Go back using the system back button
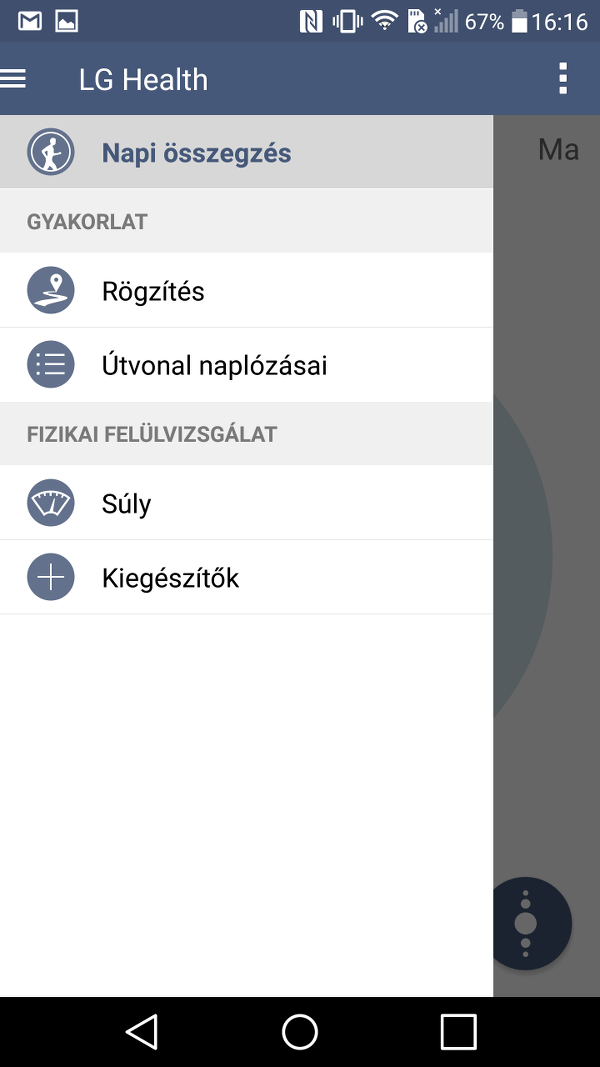 click(x=142, y=1032)
